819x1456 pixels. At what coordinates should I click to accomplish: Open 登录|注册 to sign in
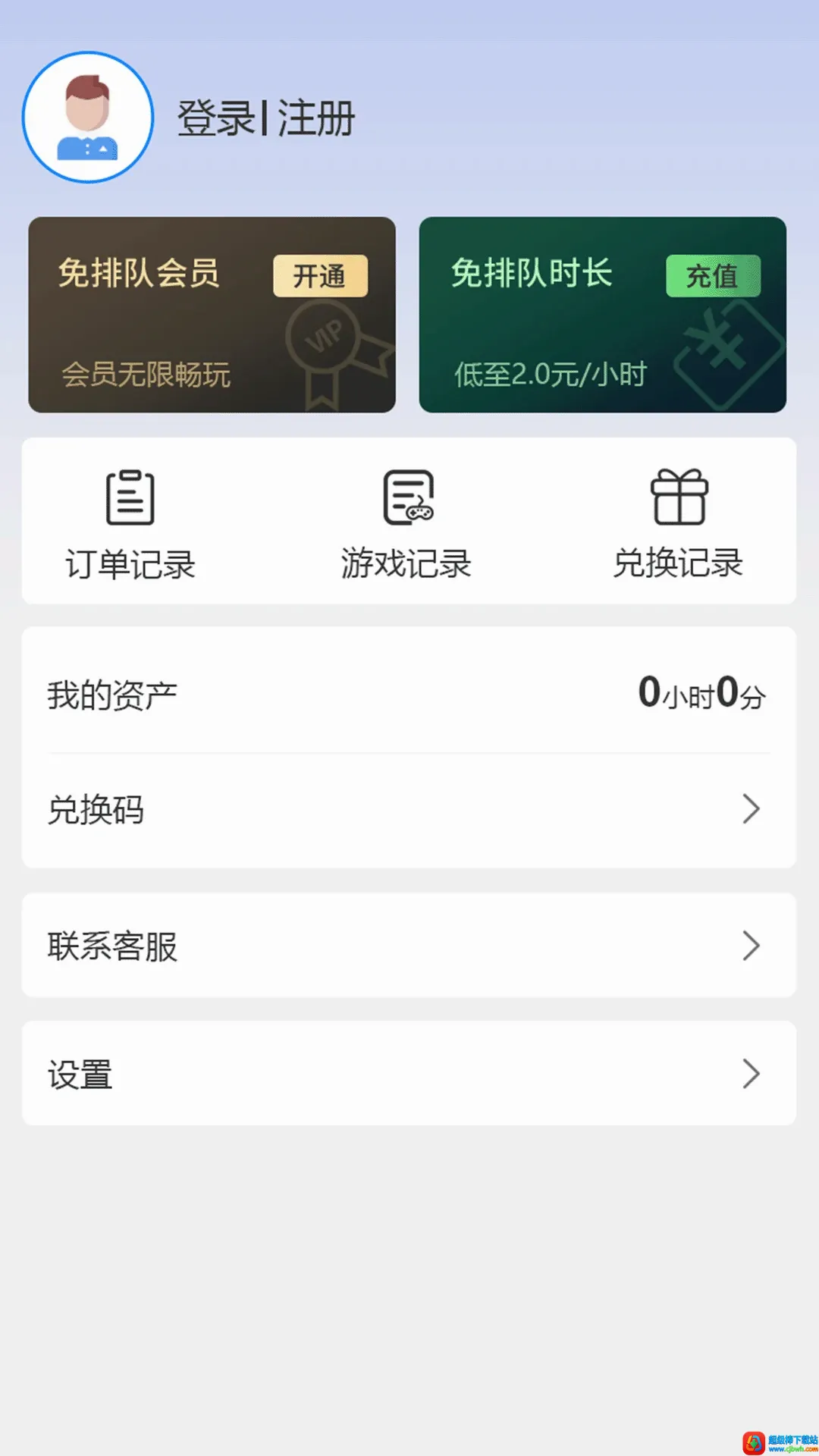pyautogui.click(x=266, y=118)
